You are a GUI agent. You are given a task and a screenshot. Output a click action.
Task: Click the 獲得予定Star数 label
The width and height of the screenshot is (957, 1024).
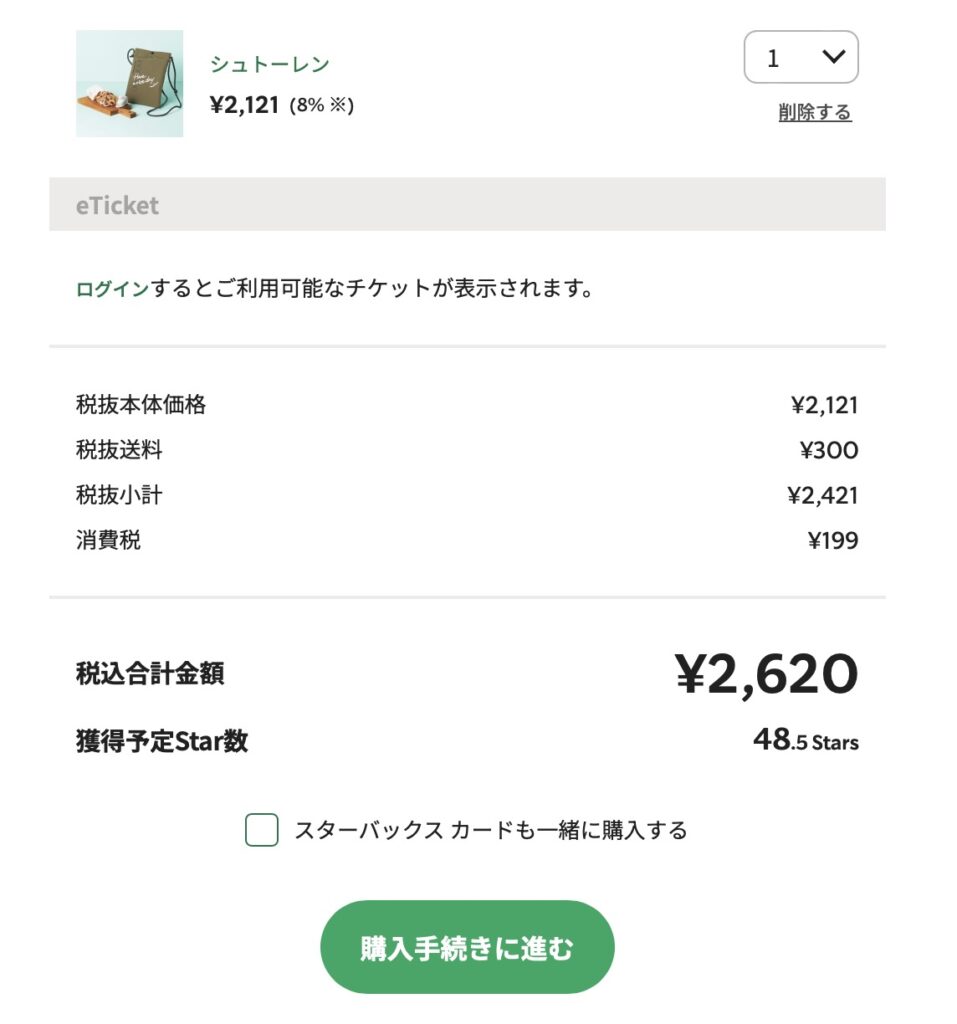161,741
